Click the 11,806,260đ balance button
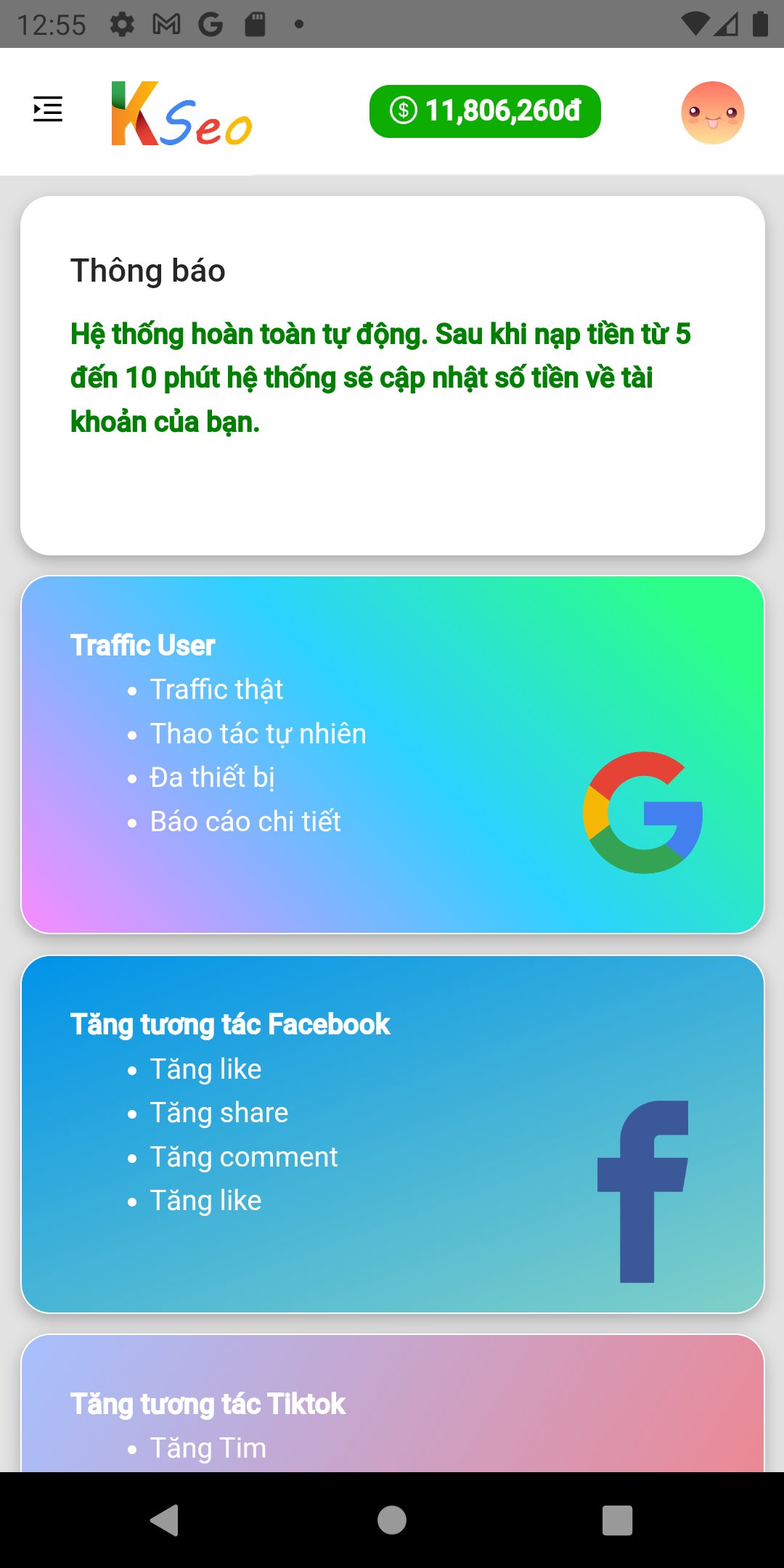Image resolution: width=784 pixels, height=1568 pixels. tap(484, 110)
